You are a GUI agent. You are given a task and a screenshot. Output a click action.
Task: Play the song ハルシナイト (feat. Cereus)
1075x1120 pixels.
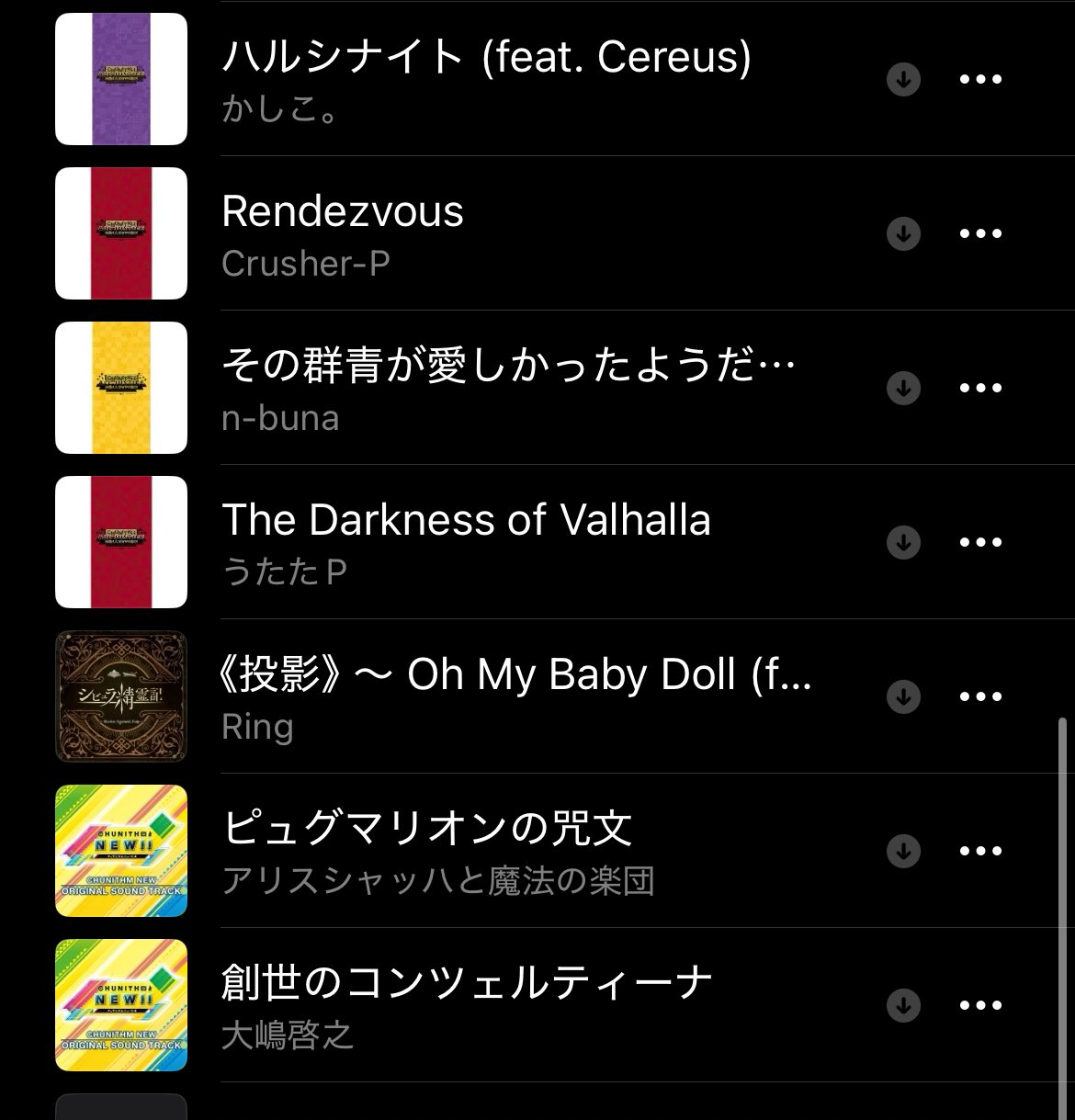pyautogui.click(x=485, y=59)
